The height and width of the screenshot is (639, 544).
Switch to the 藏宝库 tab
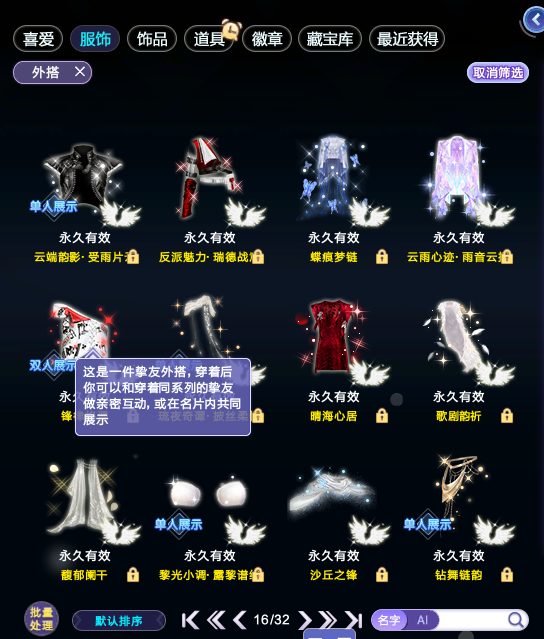click(330, 39)
